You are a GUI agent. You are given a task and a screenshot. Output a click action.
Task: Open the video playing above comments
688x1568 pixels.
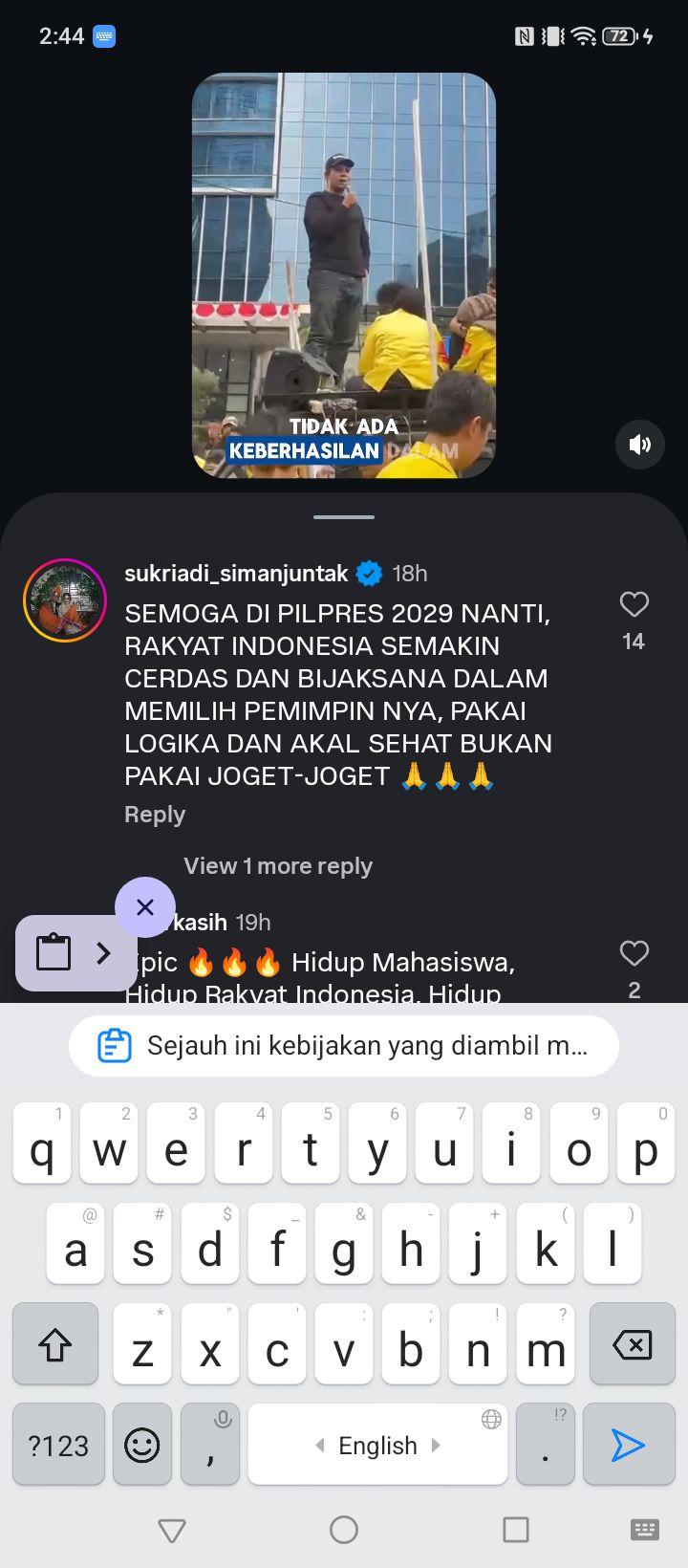click(344, 275)
